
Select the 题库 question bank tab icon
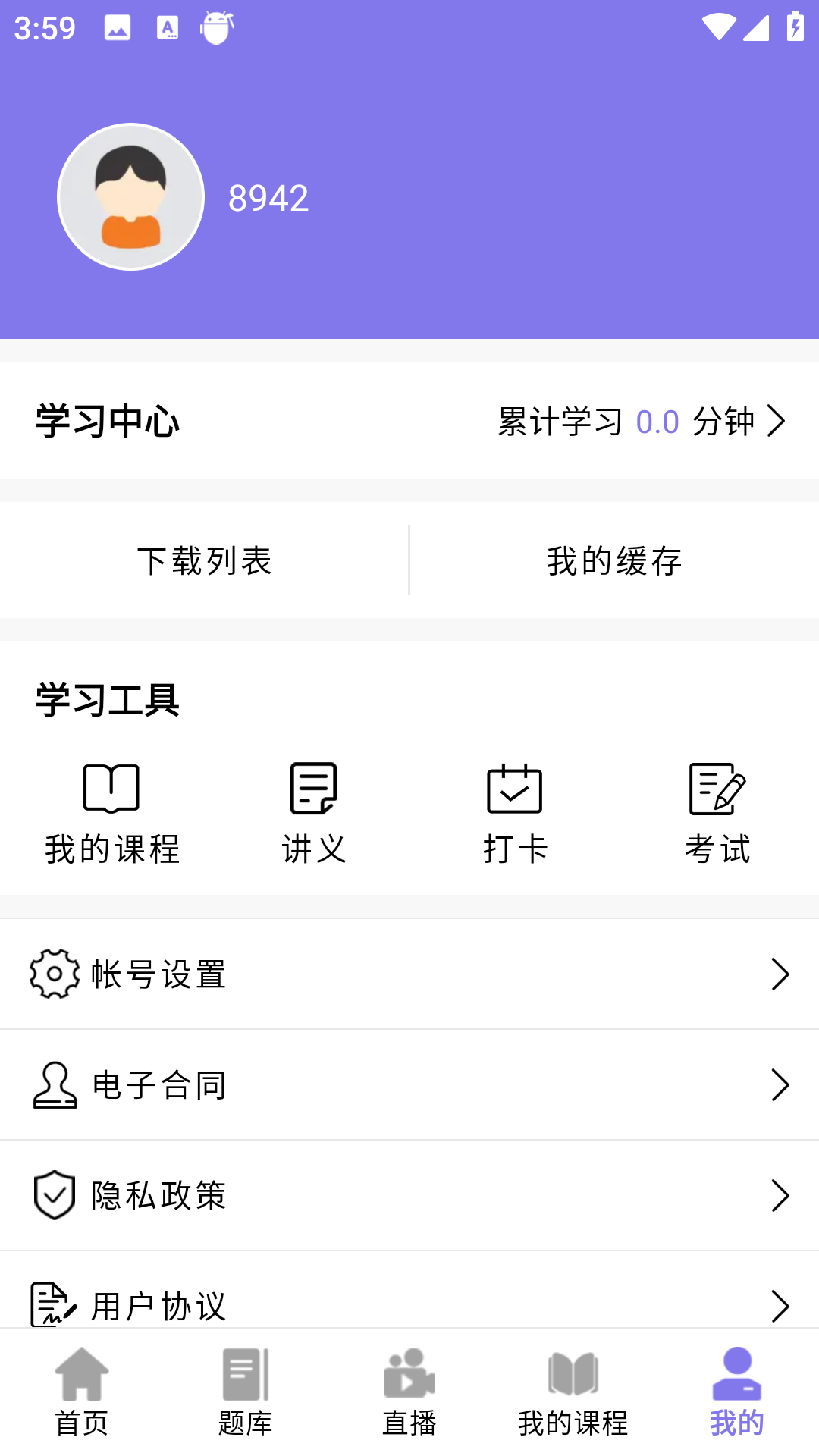pyautogui.click(x=245, y=1380)
